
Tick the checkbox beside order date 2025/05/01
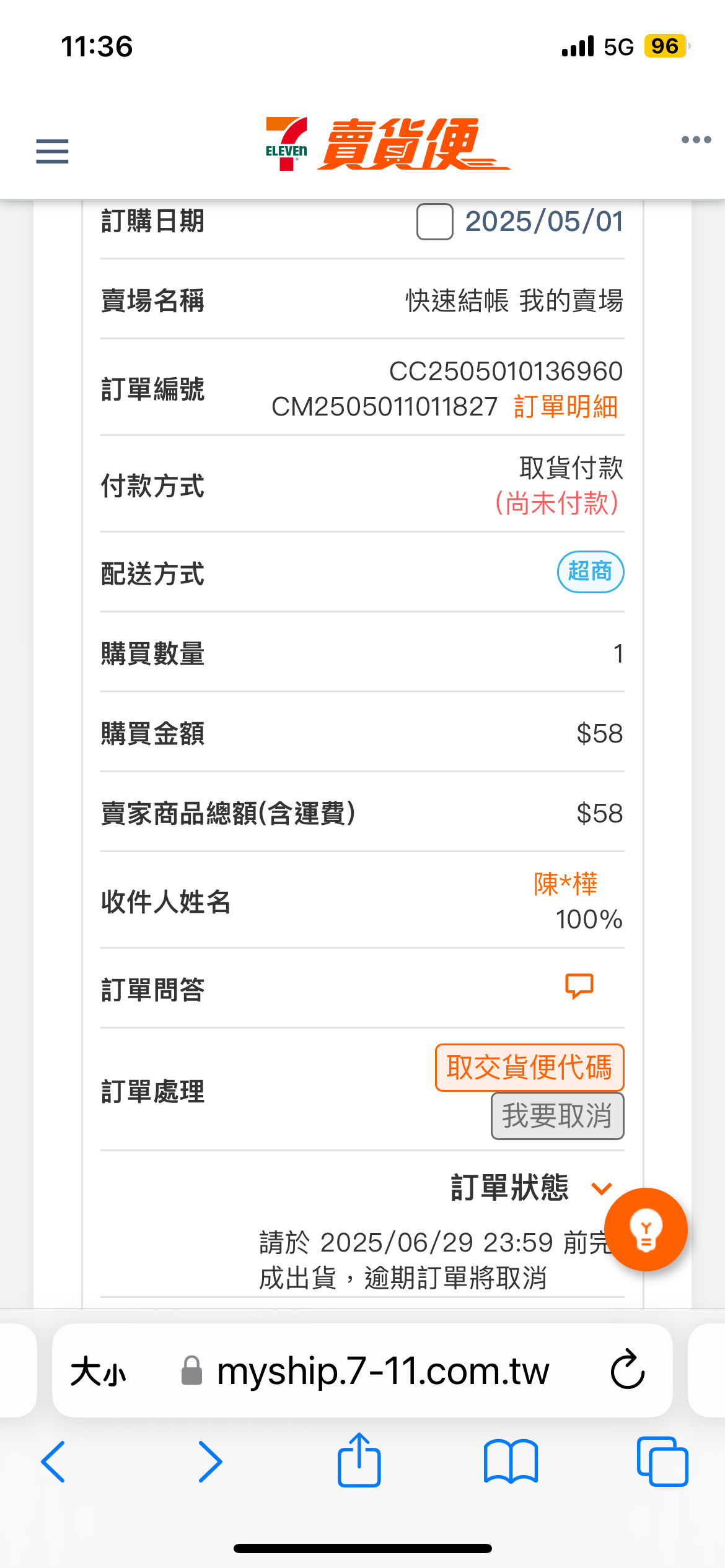434,222
